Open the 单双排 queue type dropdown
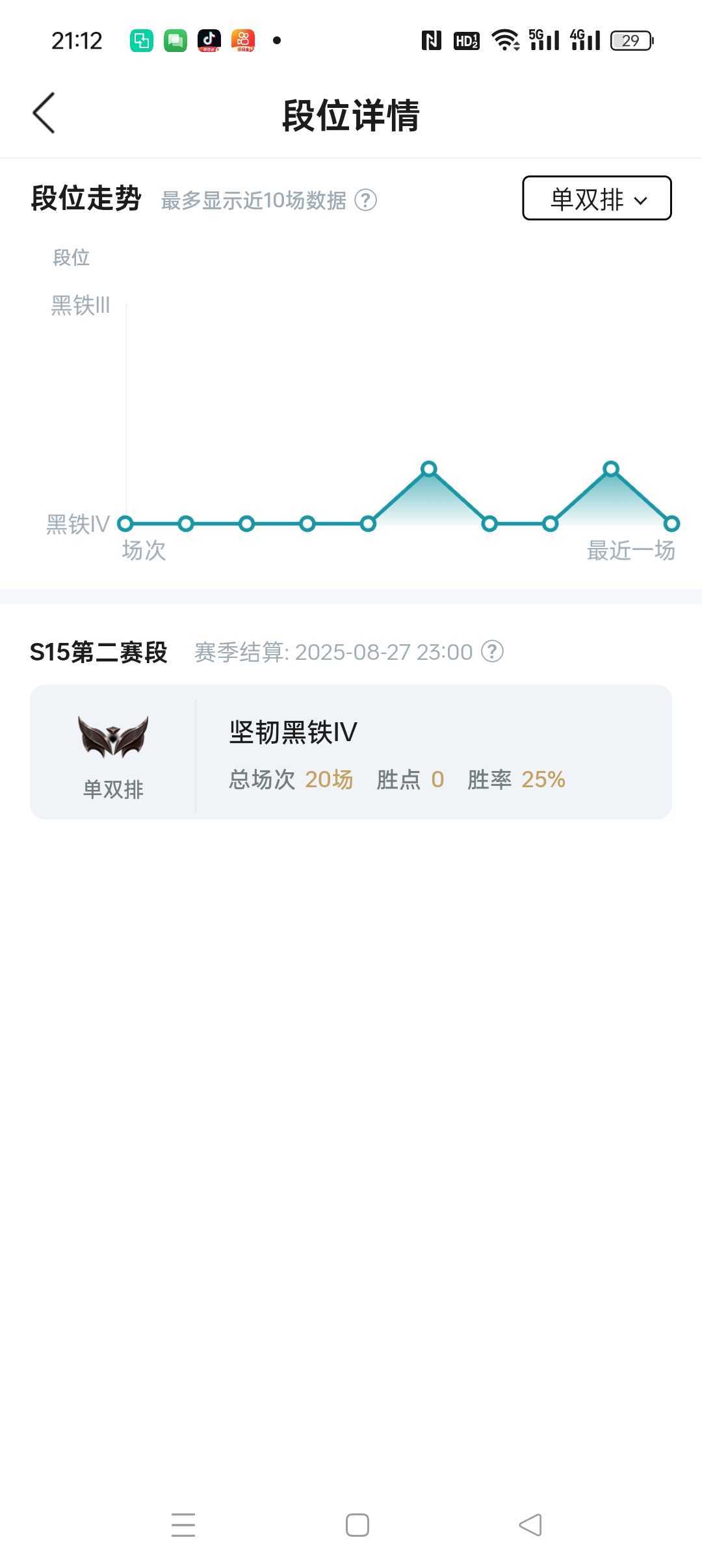Image resolution: width=702 pixels, height=1568 pixels. click(597, 198)
